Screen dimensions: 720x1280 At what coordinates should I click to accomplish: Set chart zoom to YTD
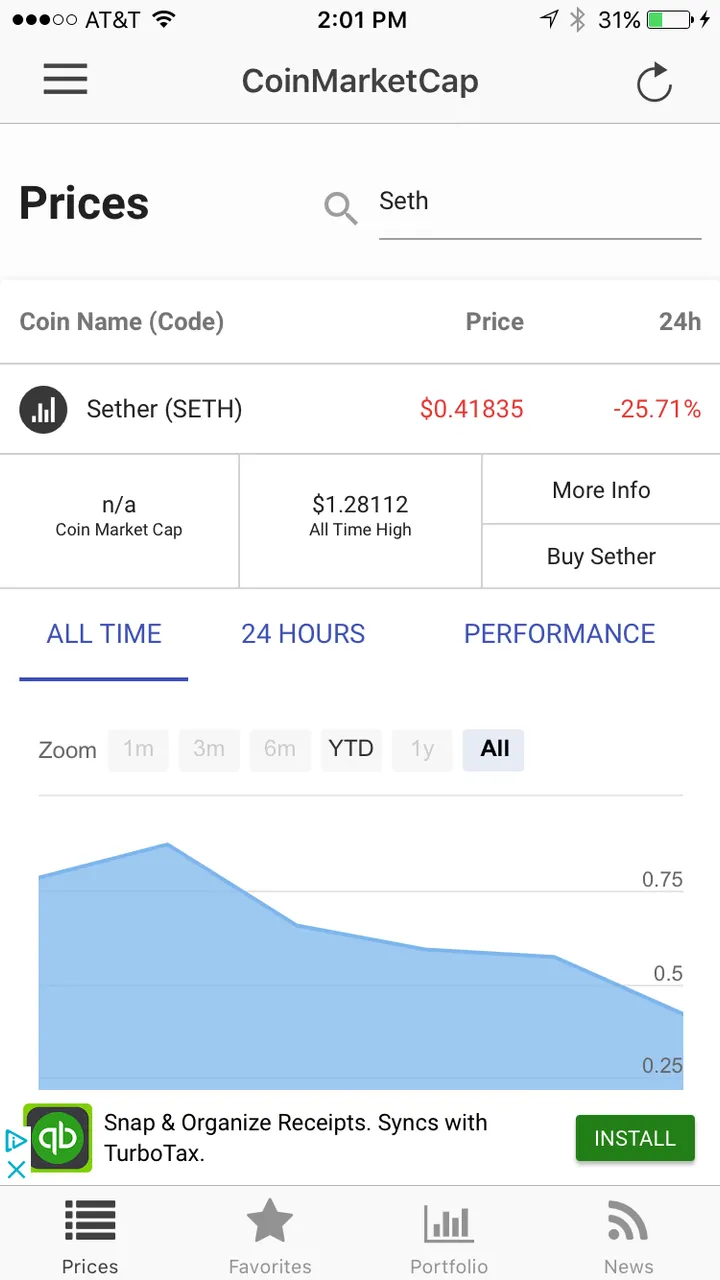(x=351, y=749)
